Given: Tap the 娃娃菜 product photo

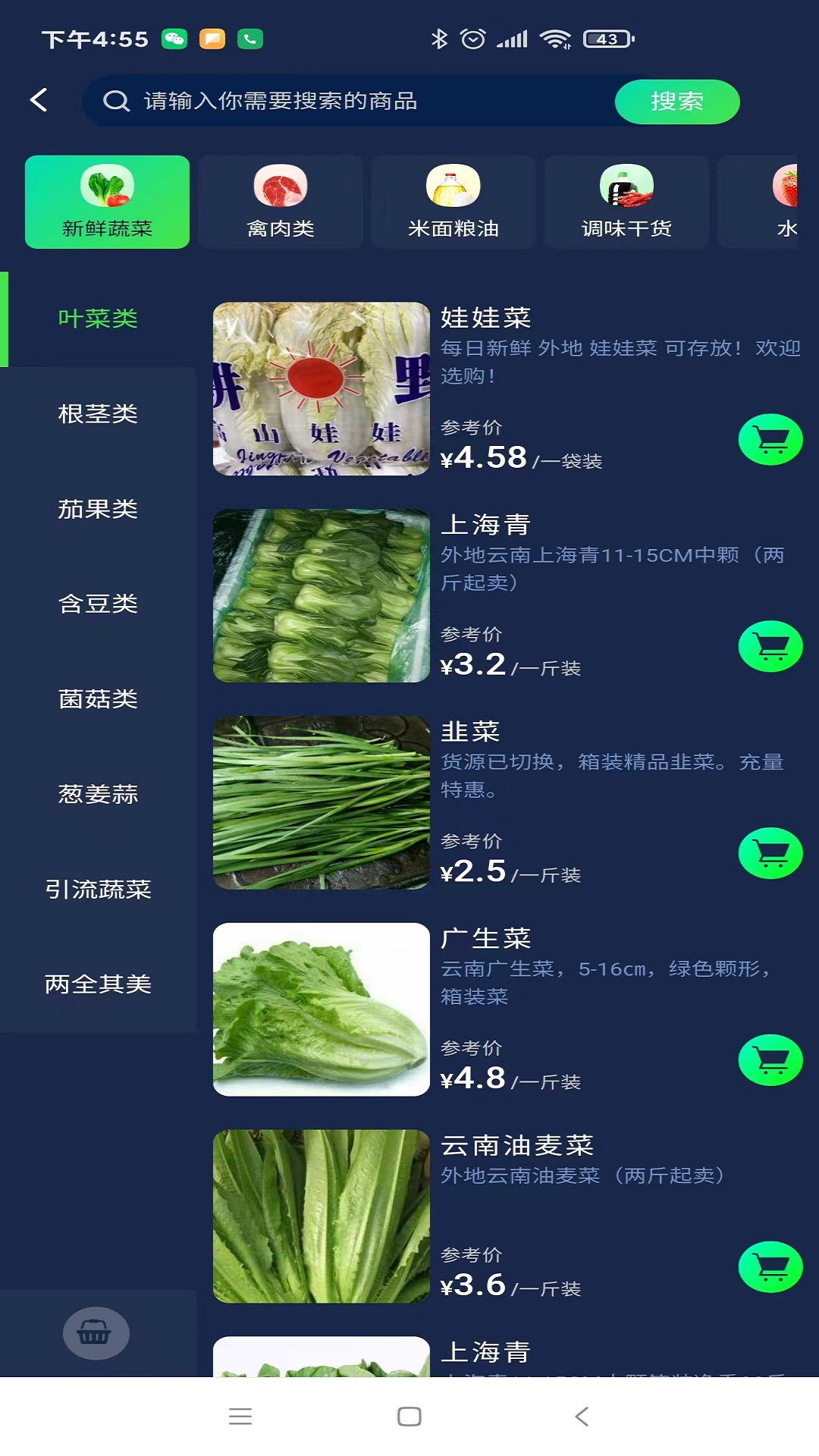Looking at the screenshot, I should (x=321, y=391).
